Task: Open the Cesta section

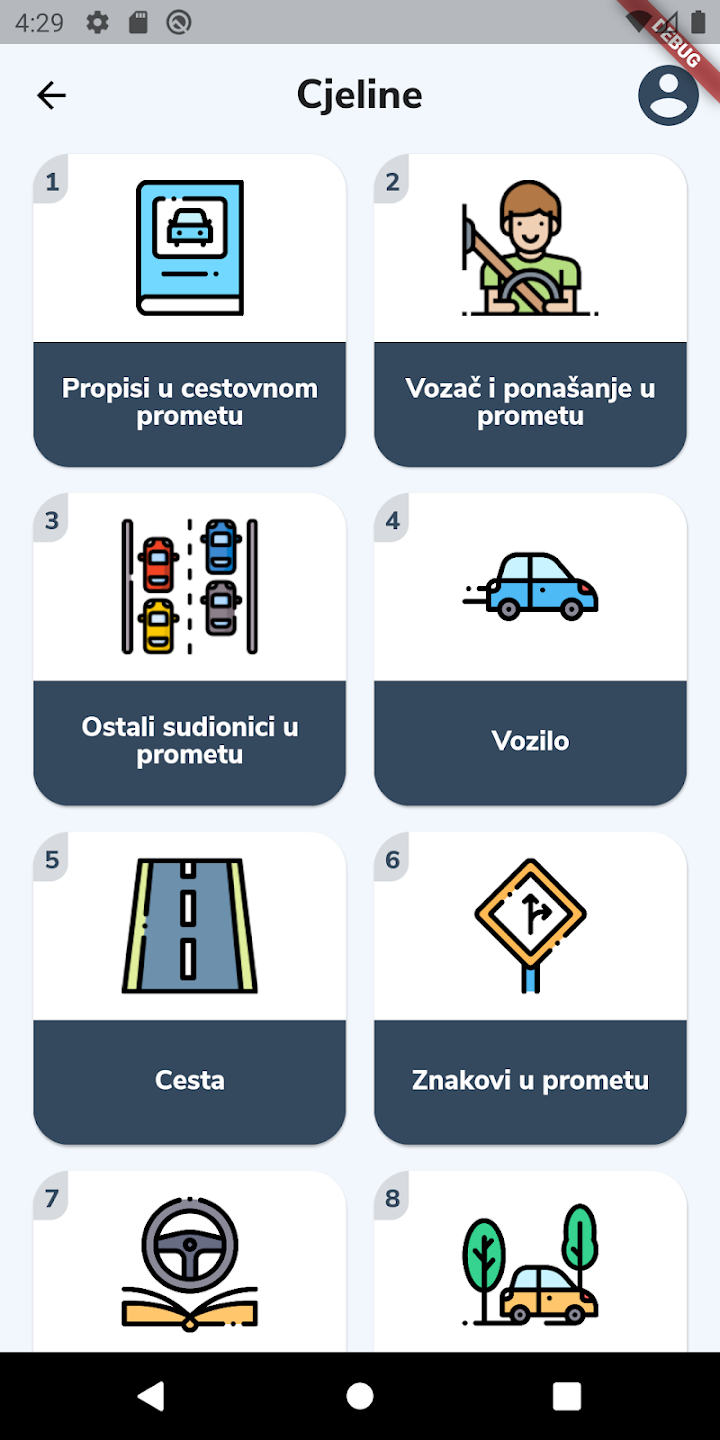Action: [x=190, y=988]
